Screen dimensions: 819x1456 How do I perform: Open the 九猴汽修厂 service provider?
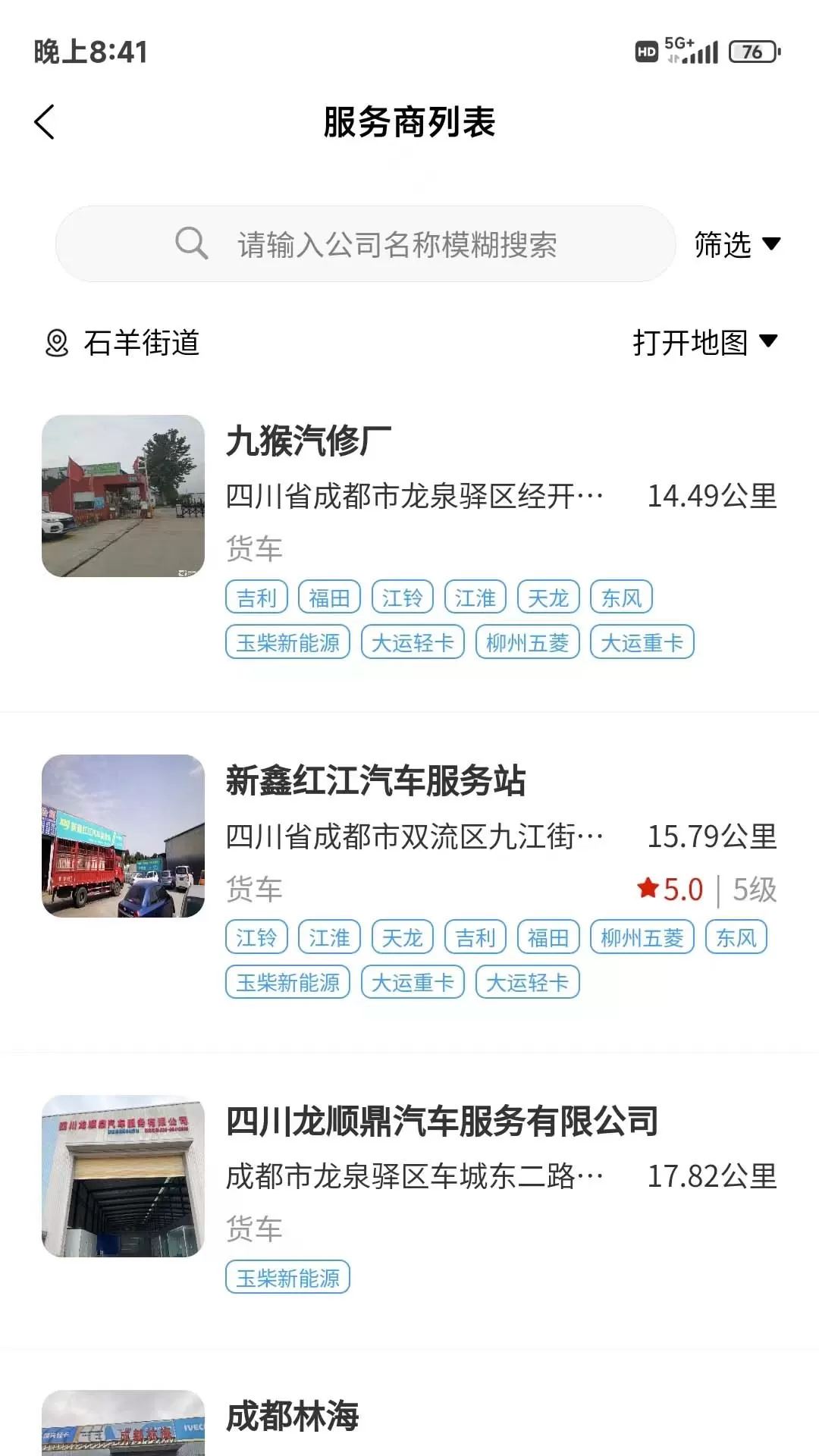point(409,542)
